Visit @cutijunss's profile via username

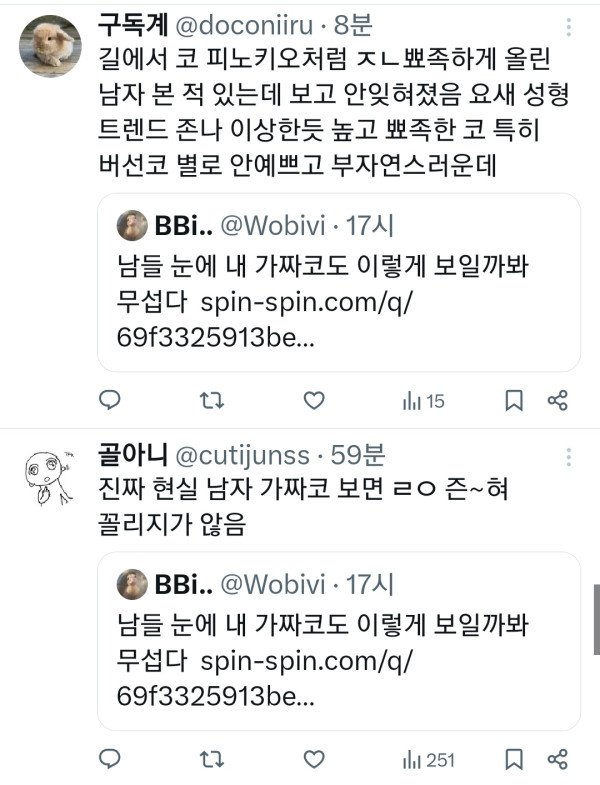pyautogui.click(x=242, y=456)
